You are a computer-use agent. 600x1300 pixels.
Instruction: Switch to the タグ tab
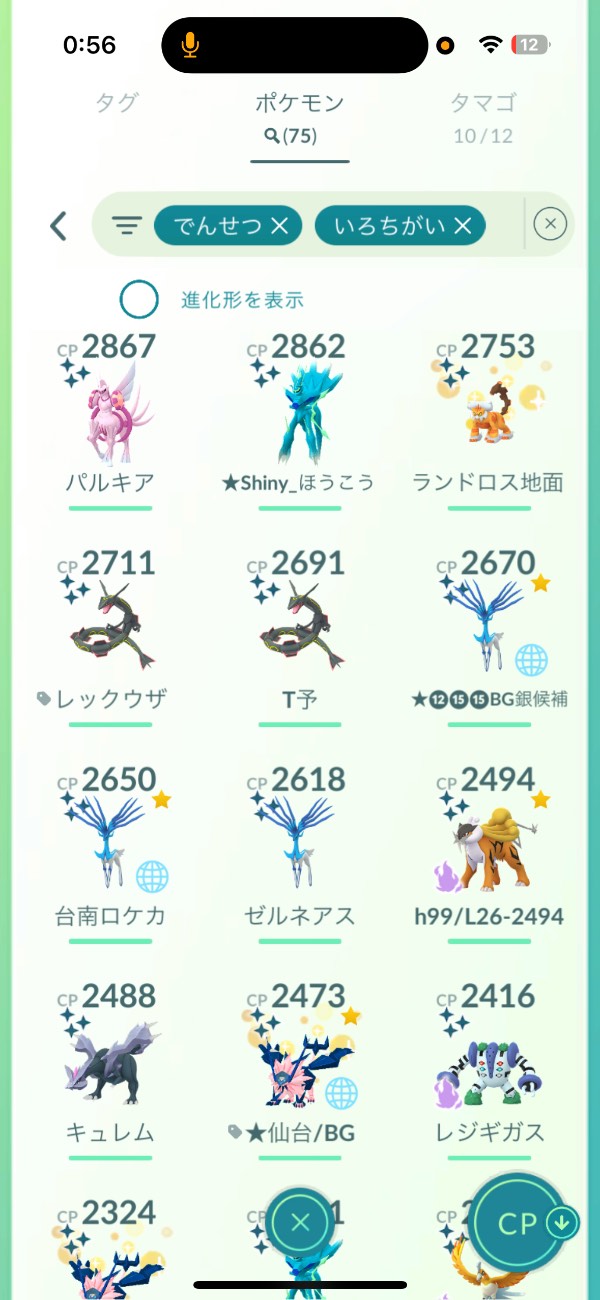coord(117,103)
